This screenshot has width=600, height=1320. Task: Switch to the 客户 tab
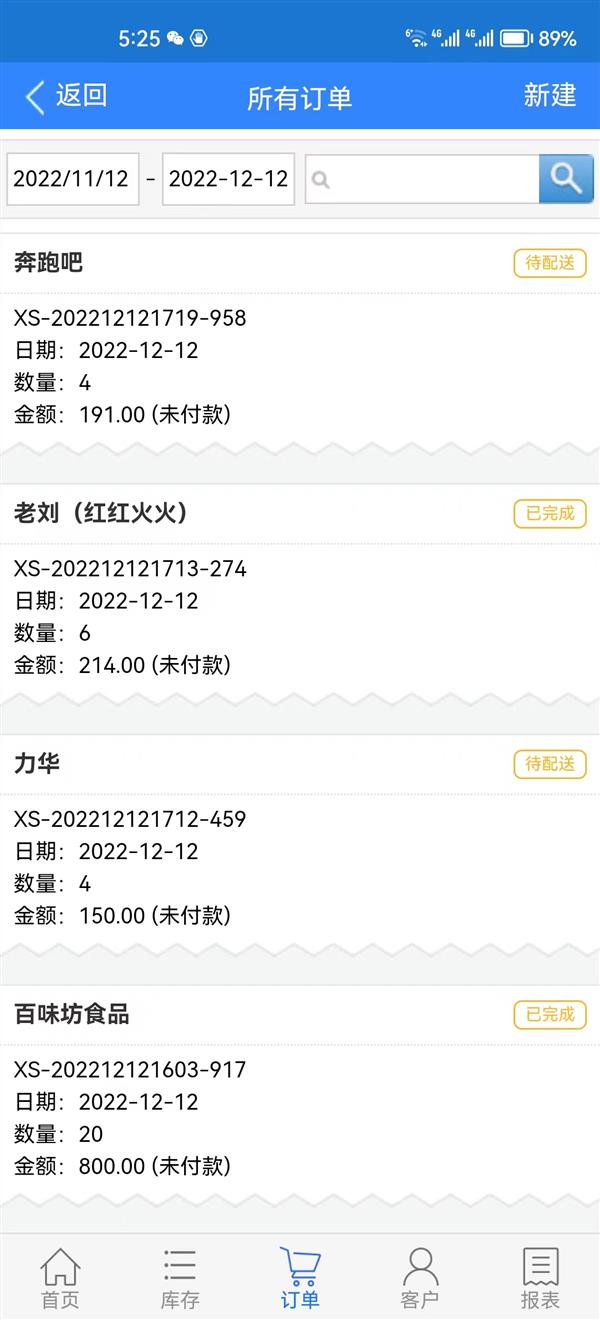[420, 1278]
